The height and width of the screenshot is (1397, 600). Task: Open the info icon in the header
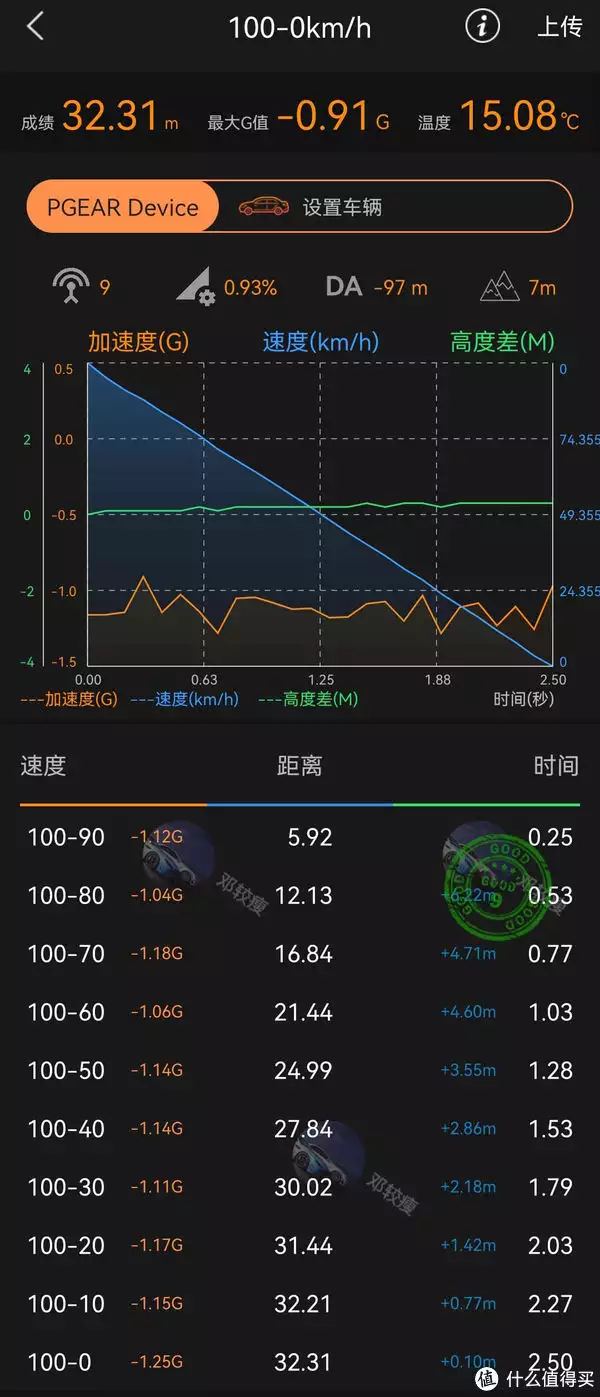[x=482, y=27]
